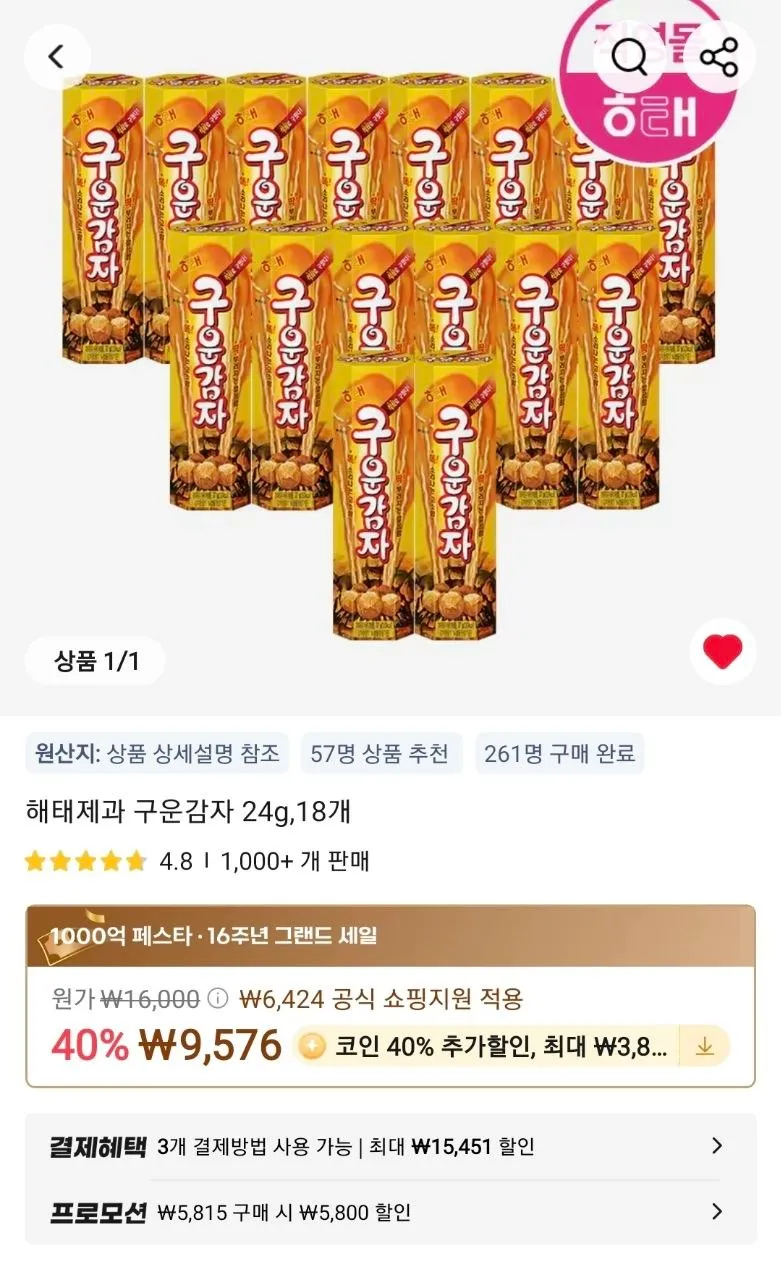Tap the 261명 구매 완료 chip
This screenshot has height=1280, width=781.
pos(559,753)
